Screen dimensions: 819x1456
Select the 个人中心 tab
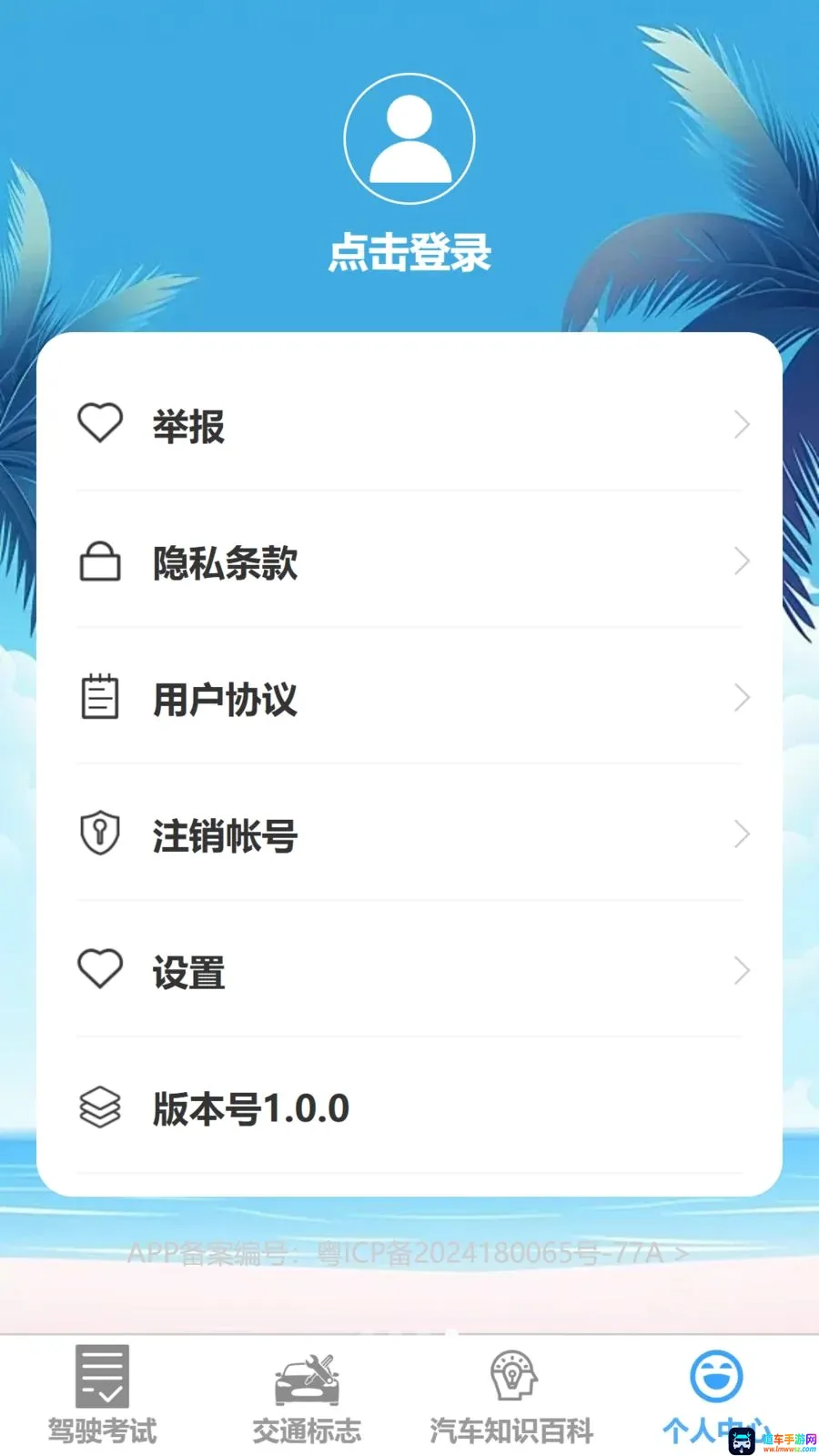point(716,1395)
